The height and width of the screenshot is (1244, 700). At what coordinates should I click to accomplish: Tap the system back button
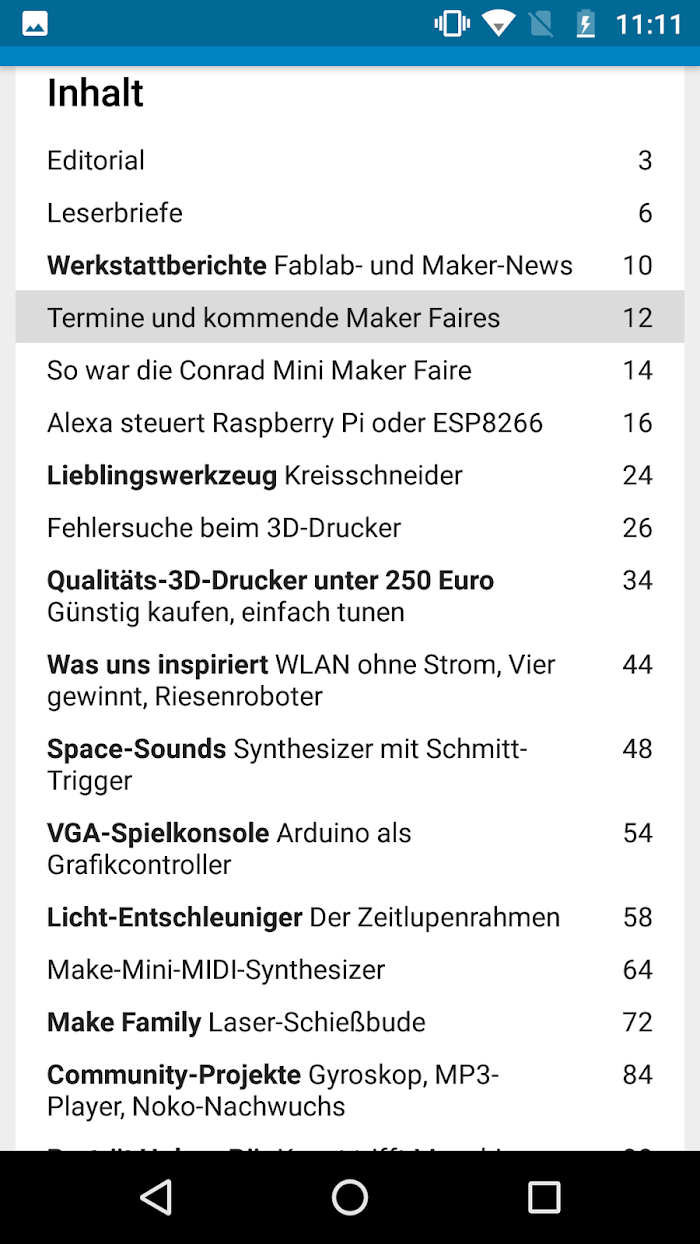point(156,1197)
